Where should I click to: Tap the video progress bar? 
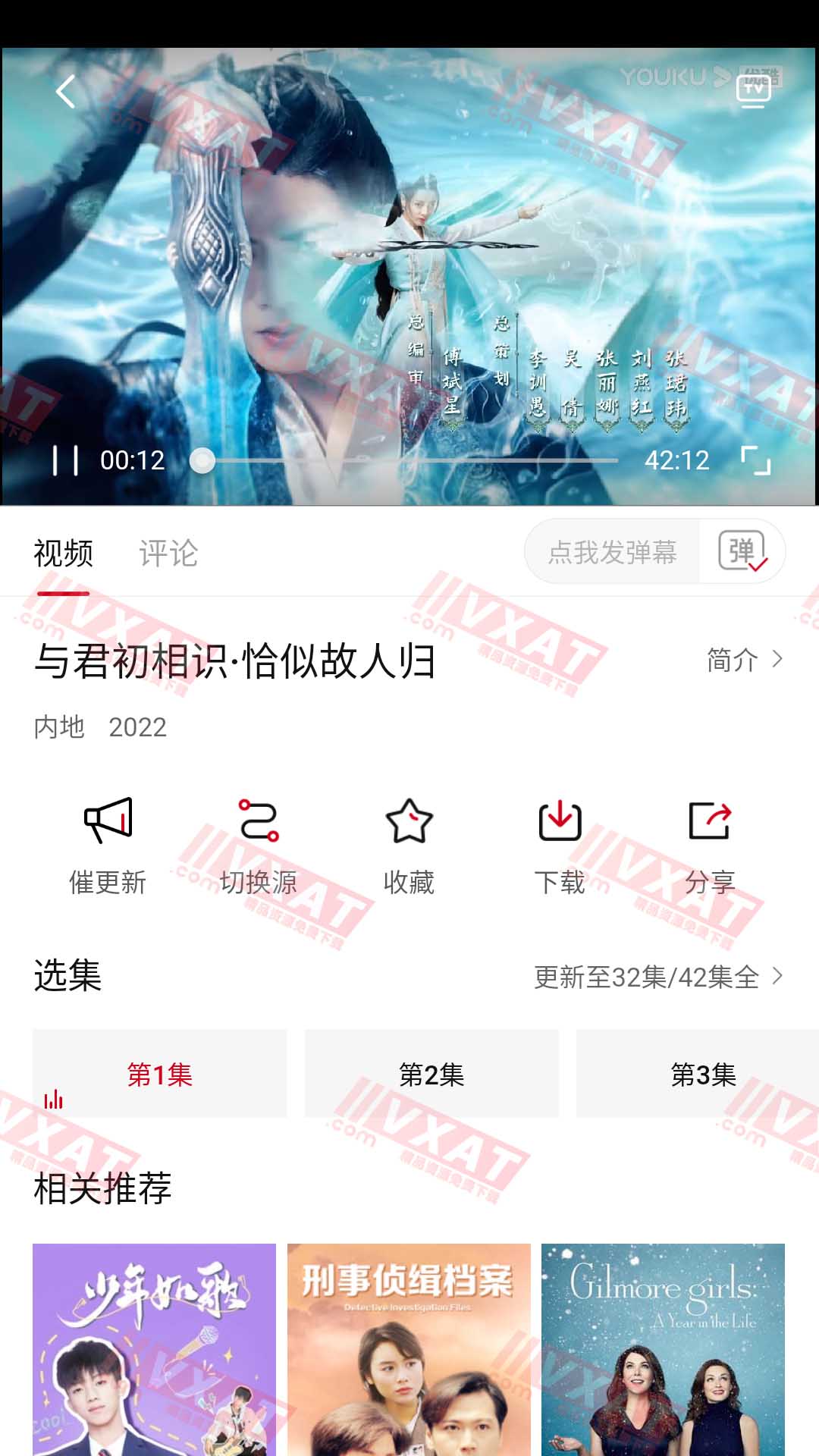[x=409, y=460]
